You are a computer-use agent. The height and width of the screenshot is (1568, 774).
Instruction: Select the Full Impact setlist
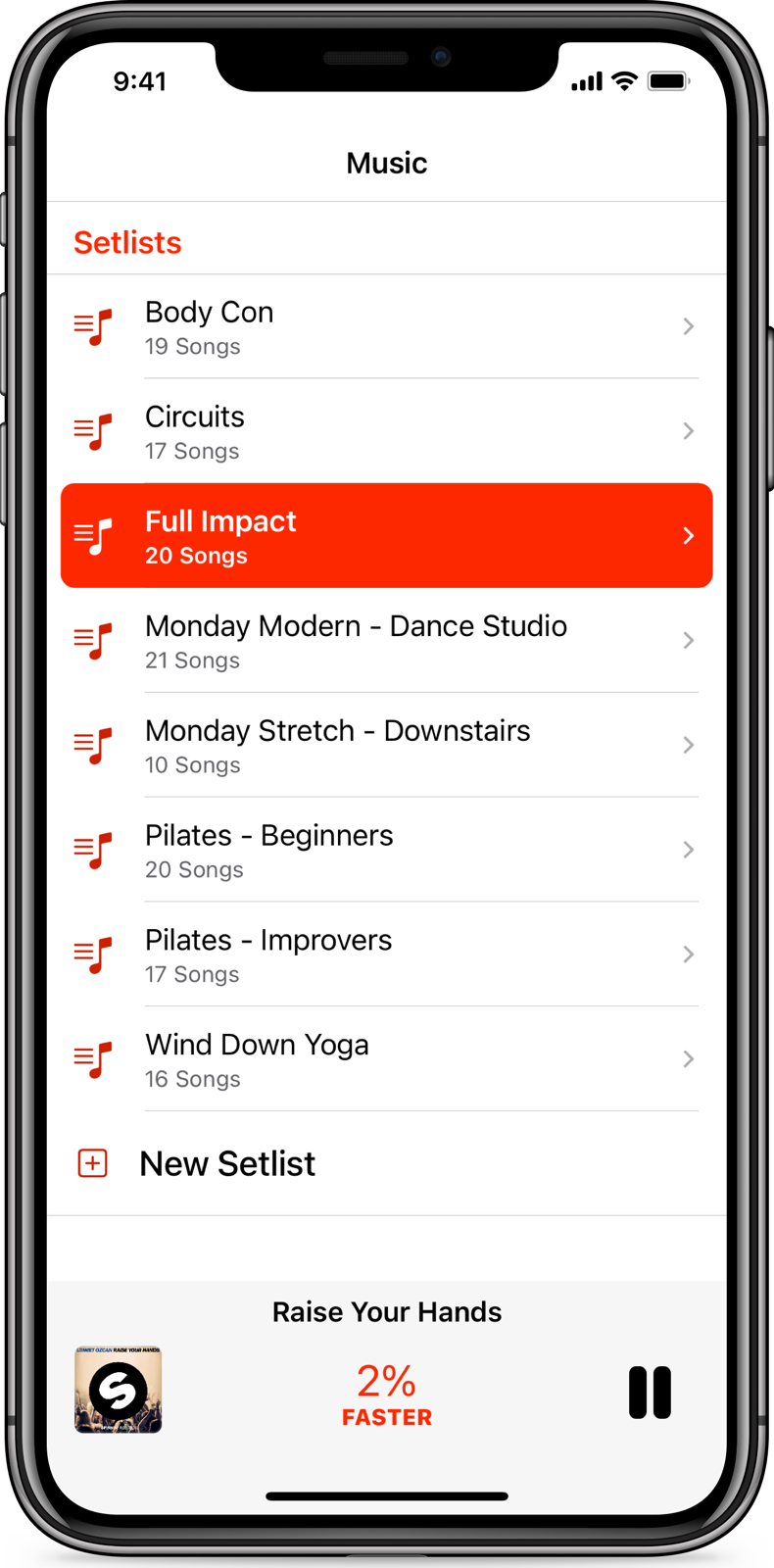pos(386,536)
